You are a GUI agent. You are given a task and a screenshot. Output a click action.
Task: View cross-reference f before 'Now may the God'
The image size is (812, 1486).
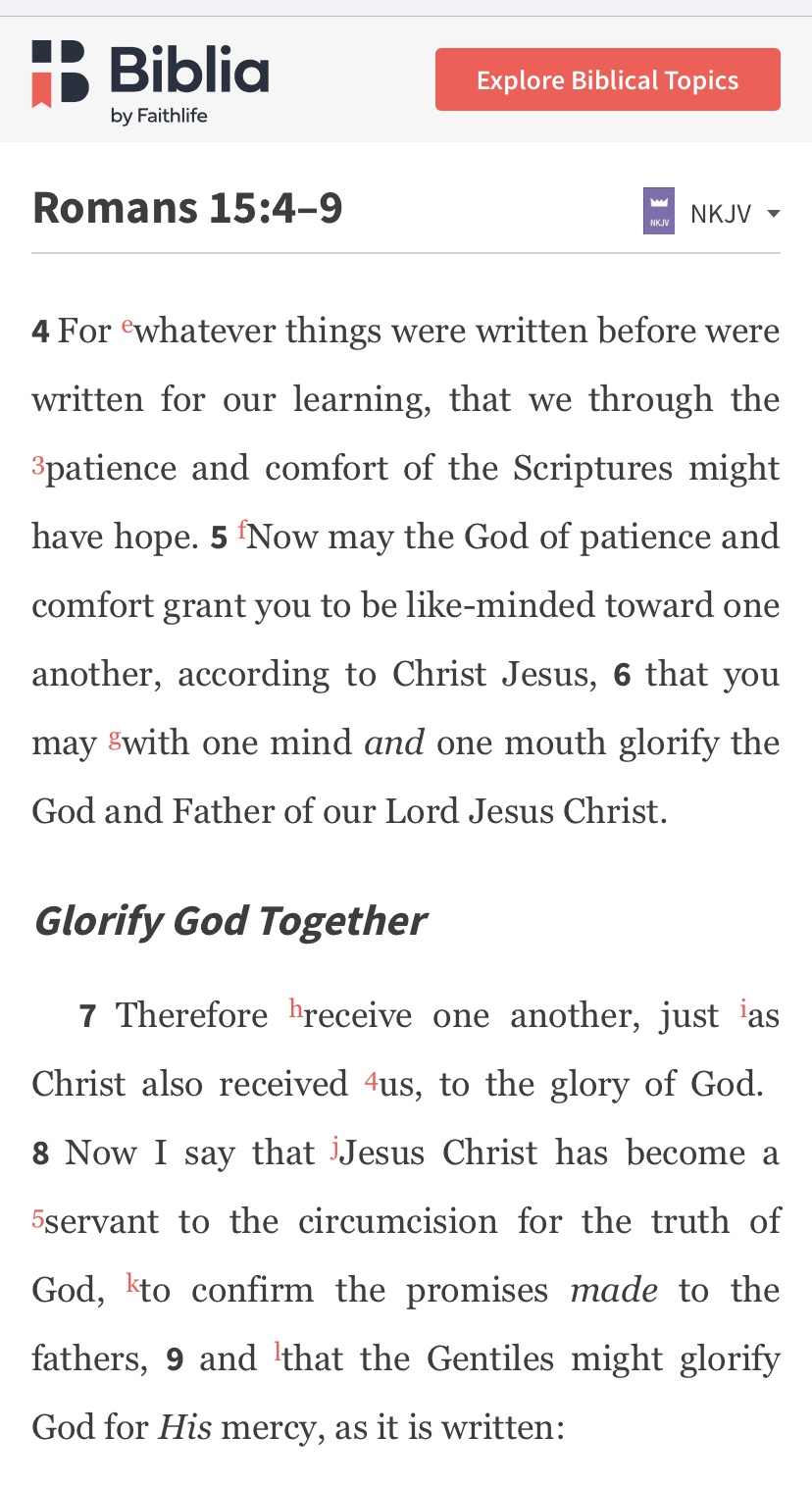click(241, 533)
